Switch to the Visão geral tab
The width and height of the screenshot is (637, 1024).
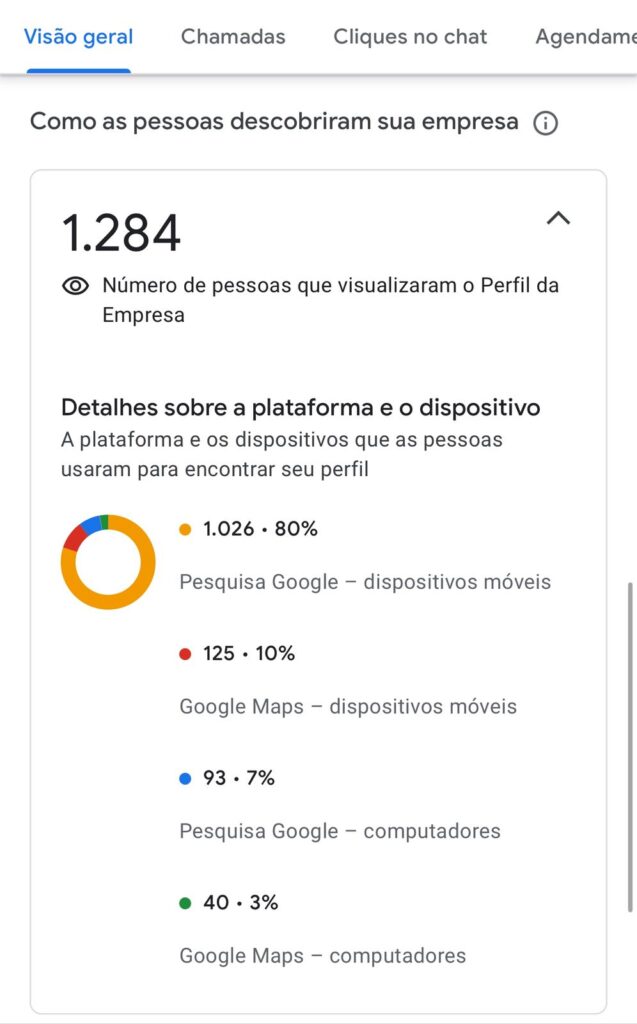pos(78,38)
